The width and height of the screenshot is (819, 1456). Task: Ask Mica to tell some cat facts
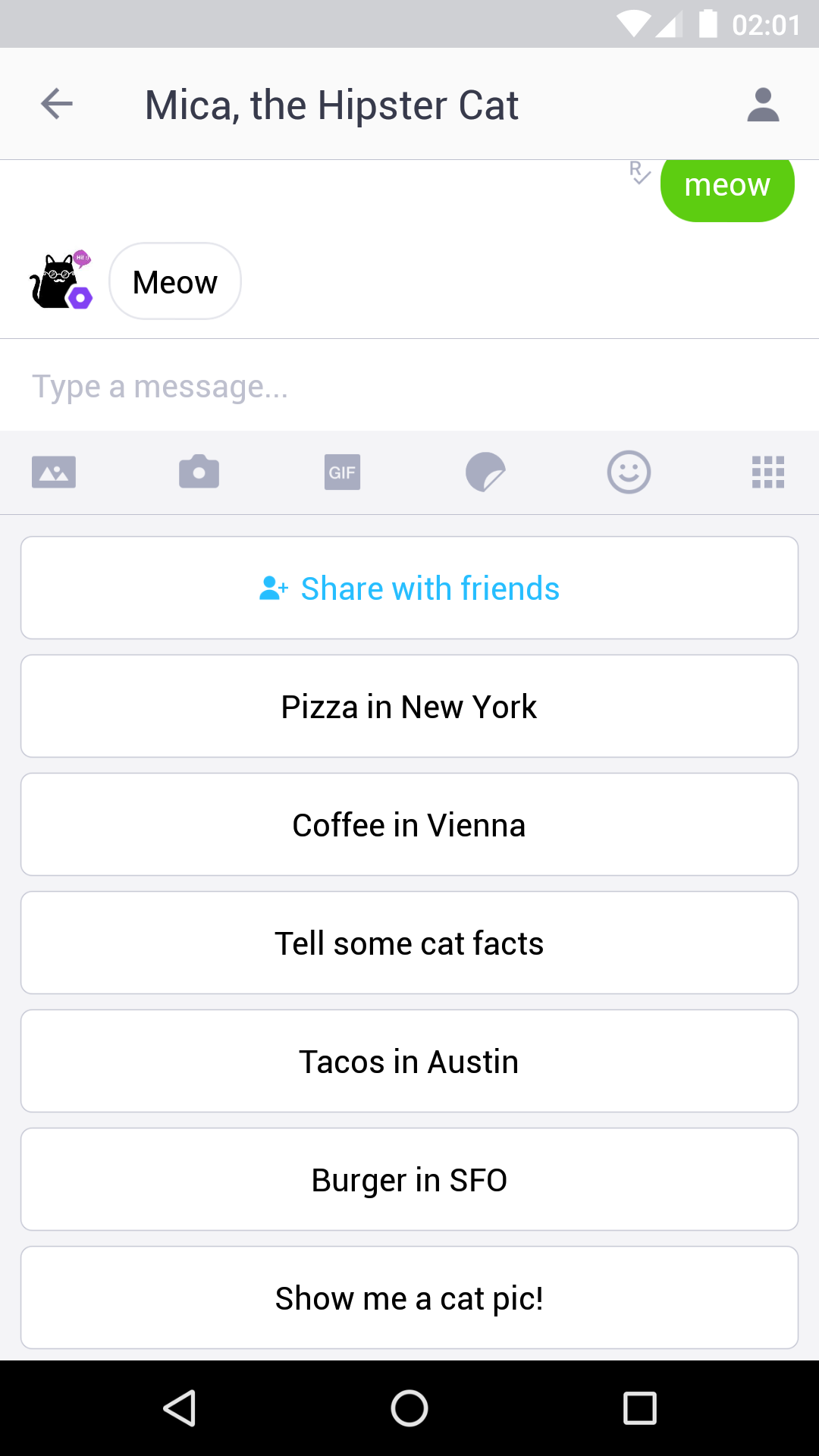pyautogui.click(x=409, y=943)
